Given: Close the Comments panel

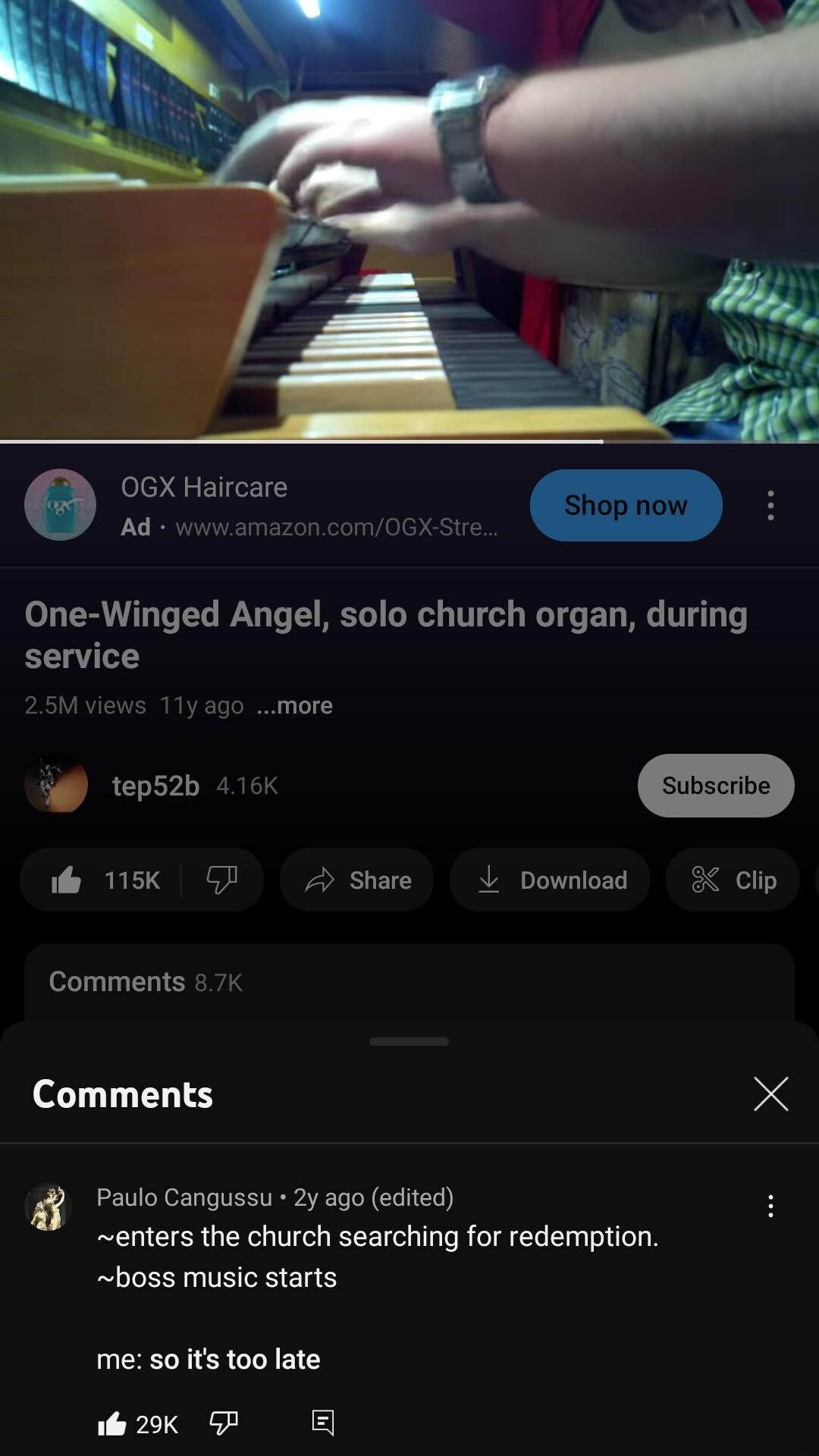Looking at the screenshot, I should [770, 1094].
